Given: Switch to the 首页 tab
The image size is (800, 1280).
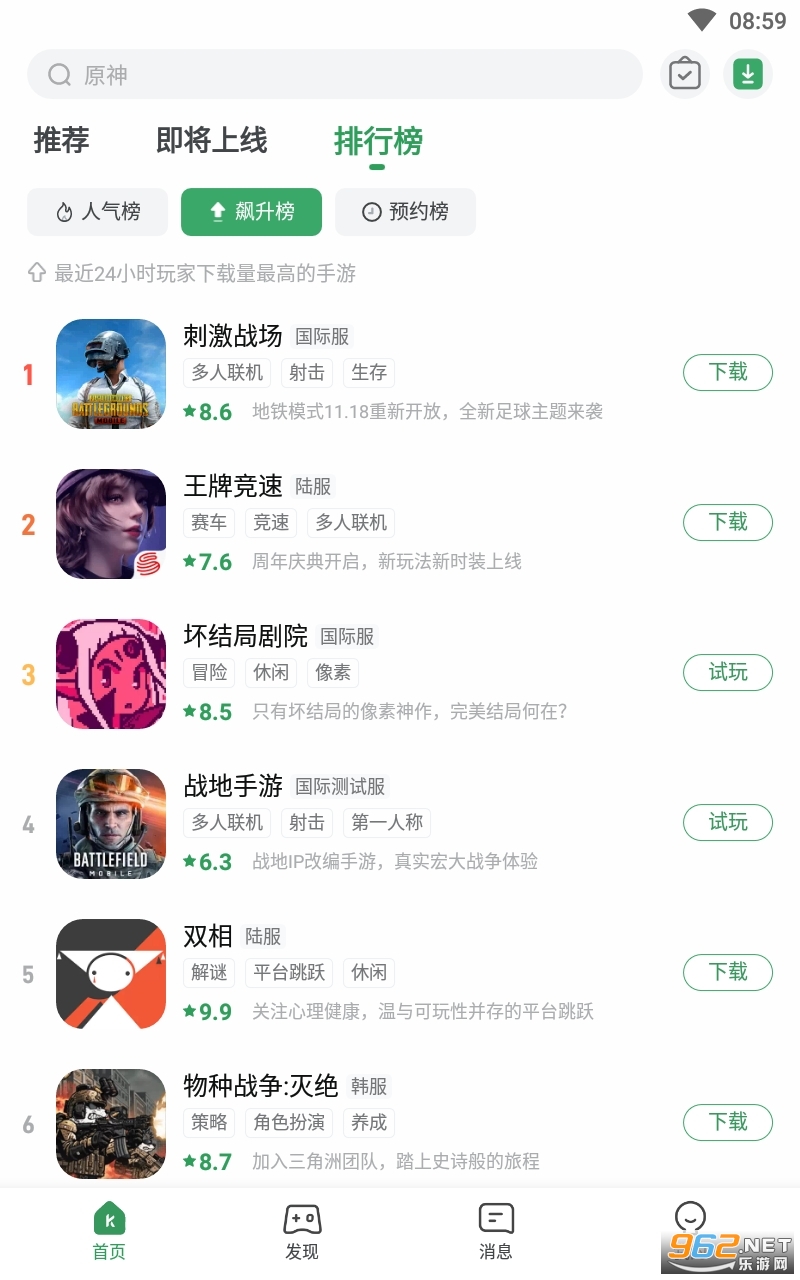Looking at the screenshot, I should click(109, 1232).
